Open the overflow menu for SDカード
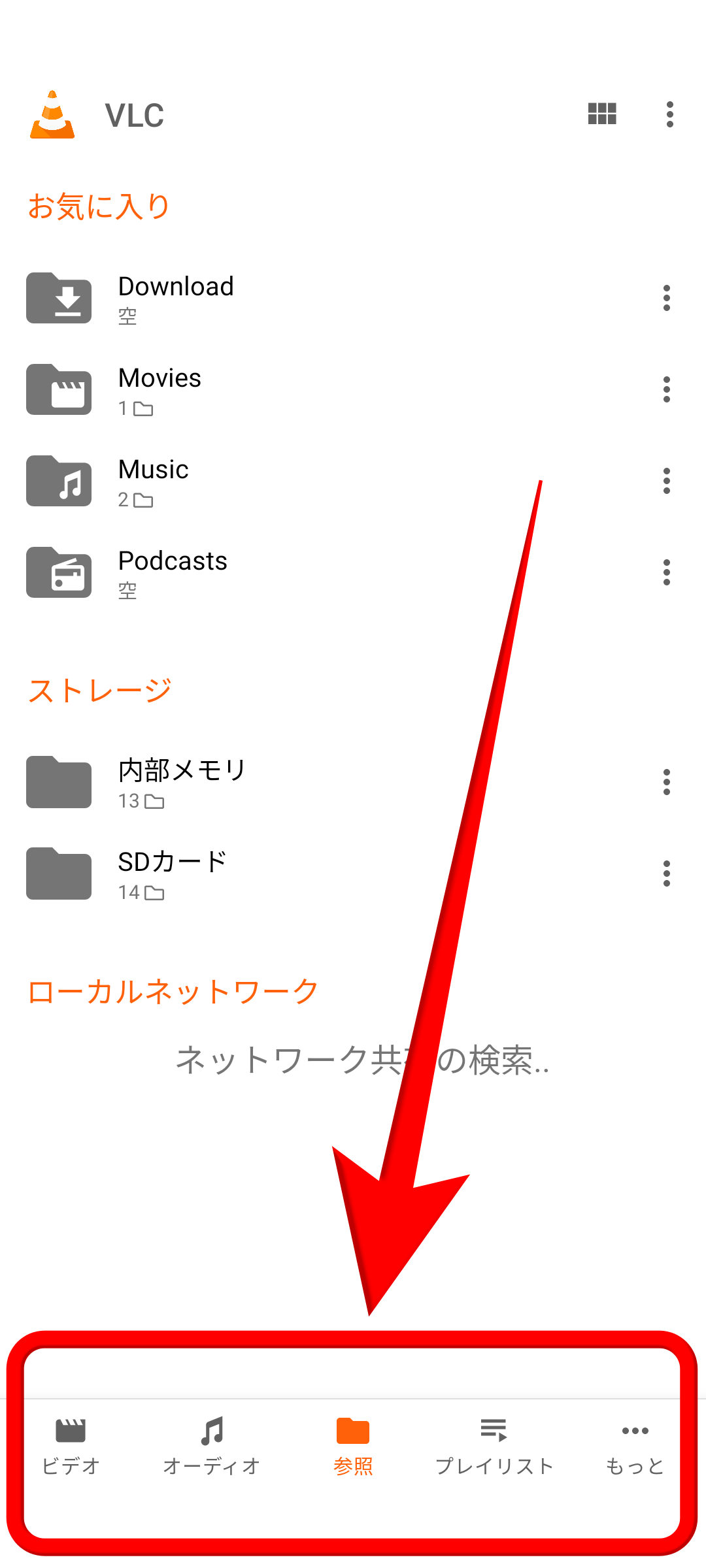This screenshot has height=1568, width=706. coord(665,874)
